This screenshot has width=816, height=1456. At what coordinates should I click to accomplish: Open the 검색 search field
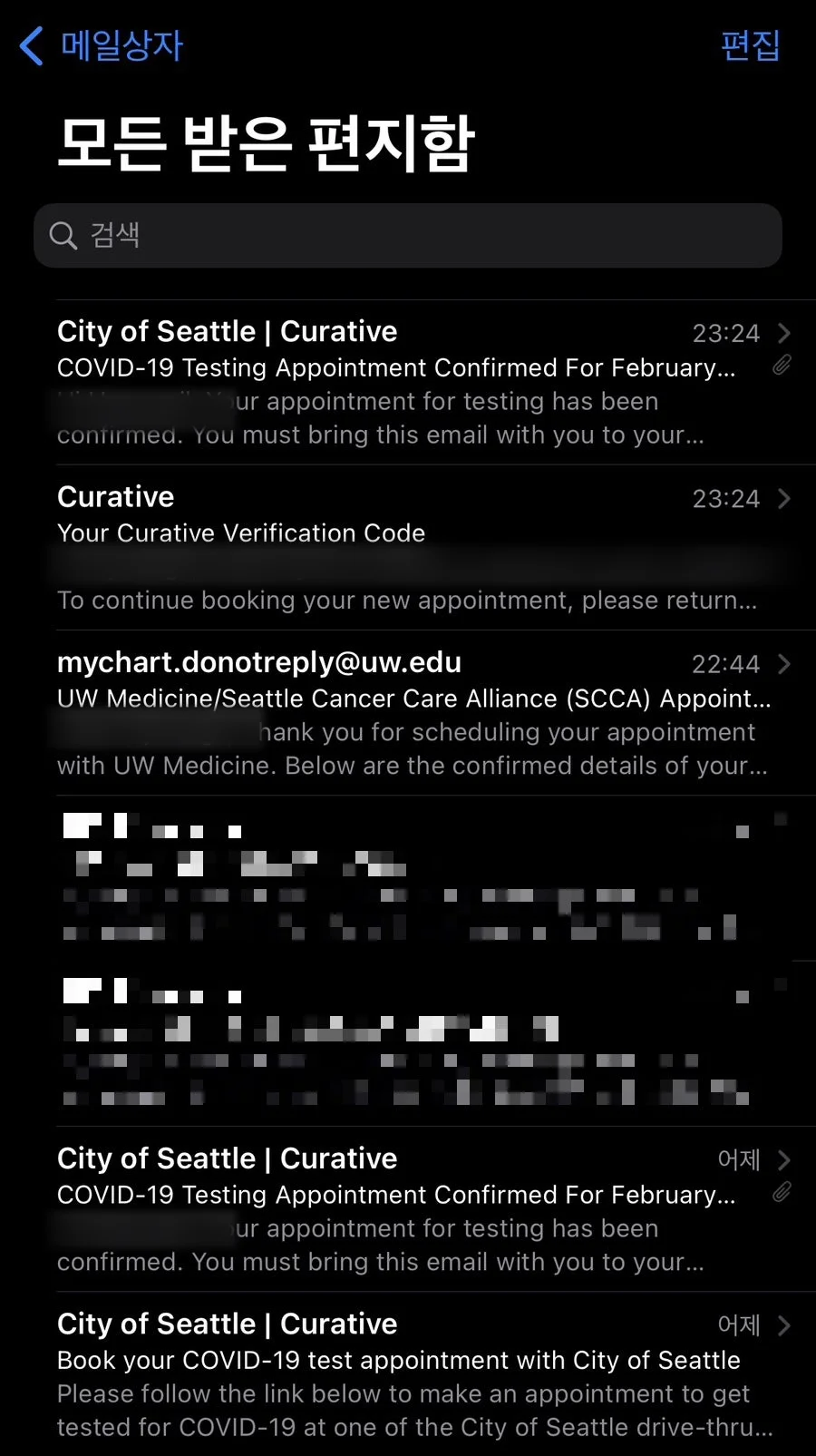[408, 235]
